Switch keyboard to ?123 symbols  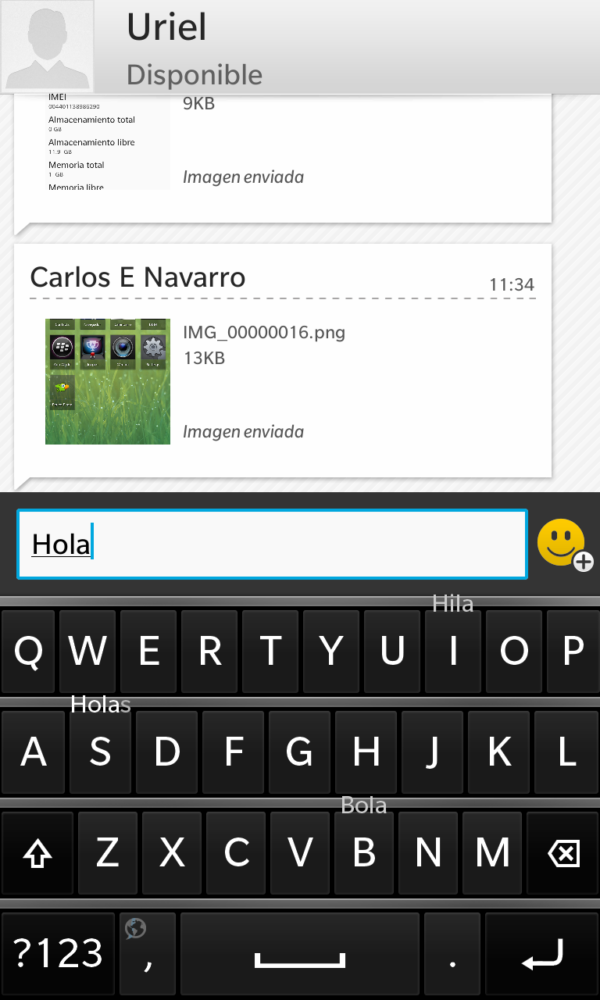pos(58,954)
